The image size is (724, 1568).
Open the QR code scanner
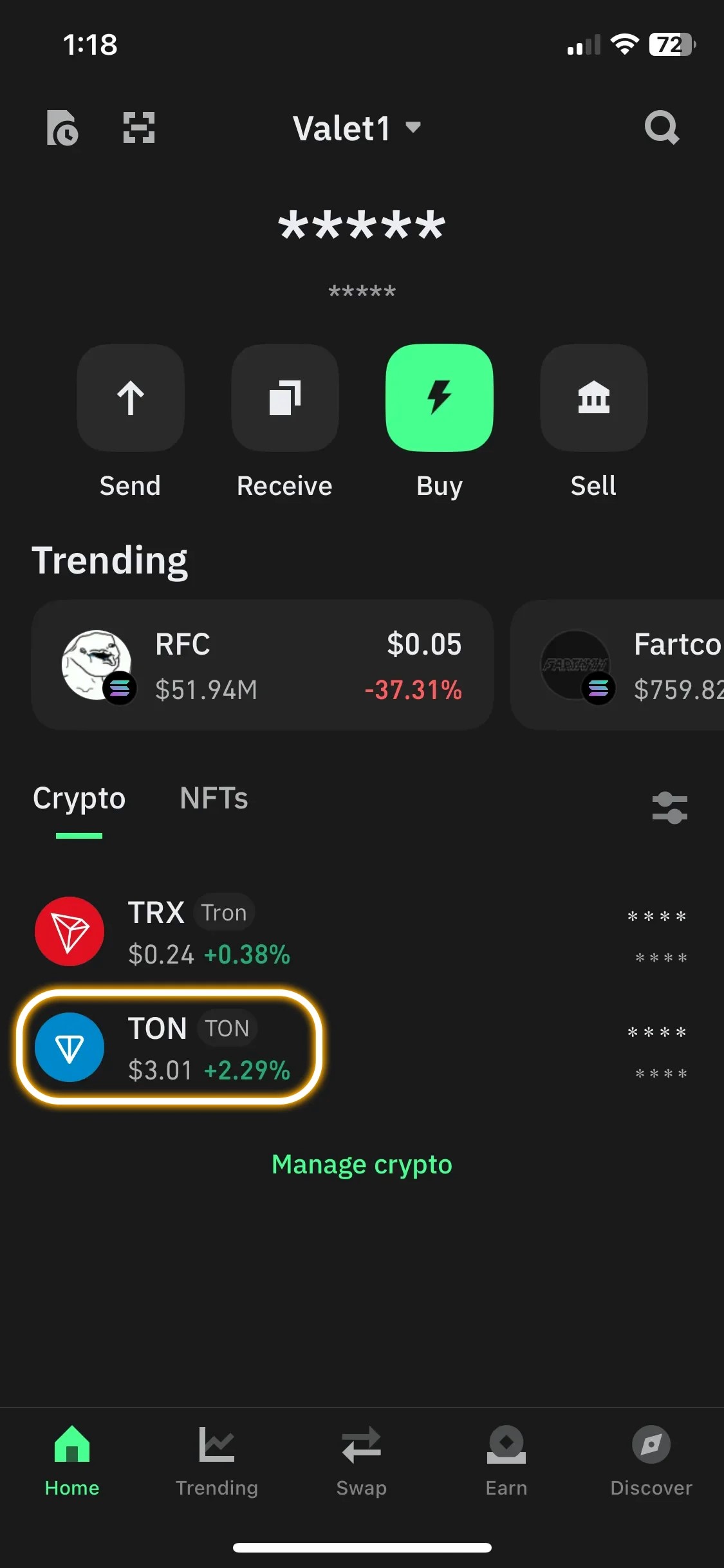click(x=139, y=127)
